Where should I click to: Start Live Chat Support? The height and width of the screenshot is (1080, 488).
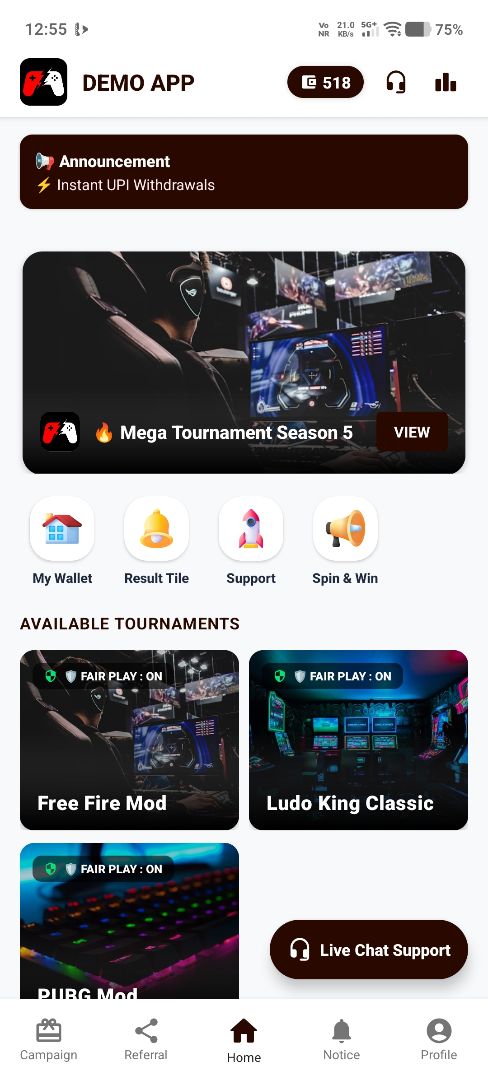click(x=369, y=950)
